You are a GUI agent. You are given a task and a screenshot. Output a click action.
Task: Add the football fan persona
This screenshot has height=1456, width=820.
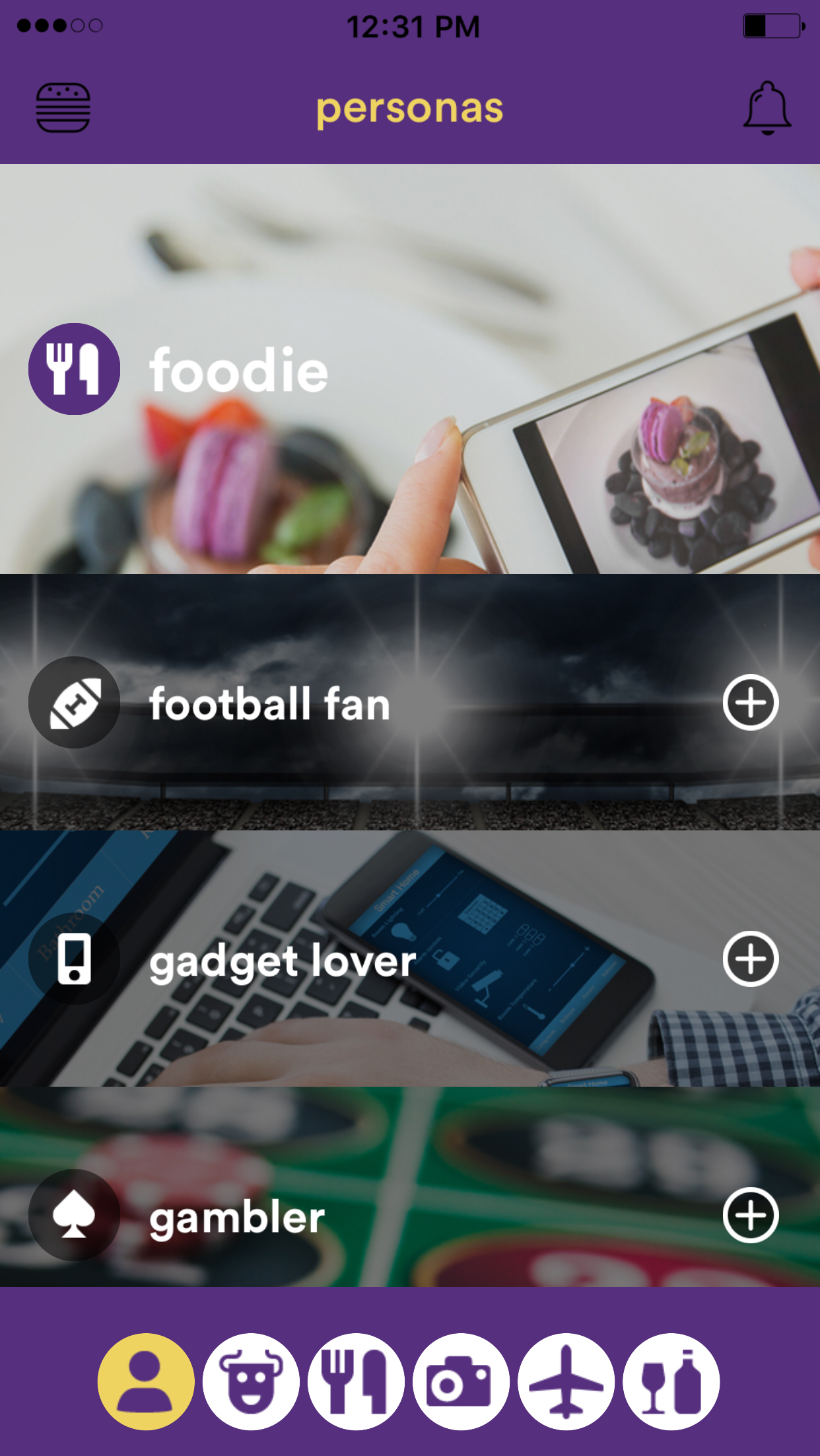pos(750,702)
